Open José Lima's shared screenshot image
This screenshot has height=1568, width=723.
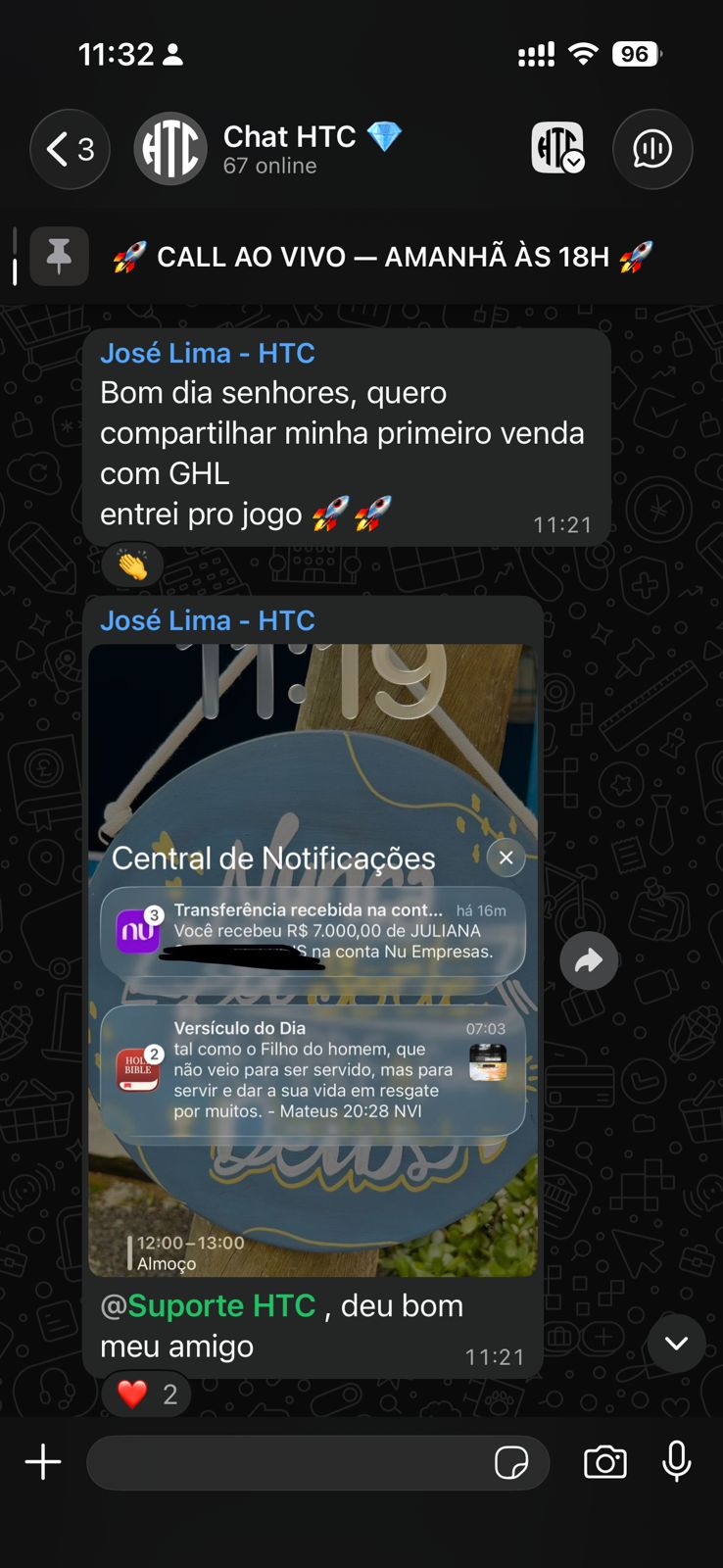coord(313,960)
